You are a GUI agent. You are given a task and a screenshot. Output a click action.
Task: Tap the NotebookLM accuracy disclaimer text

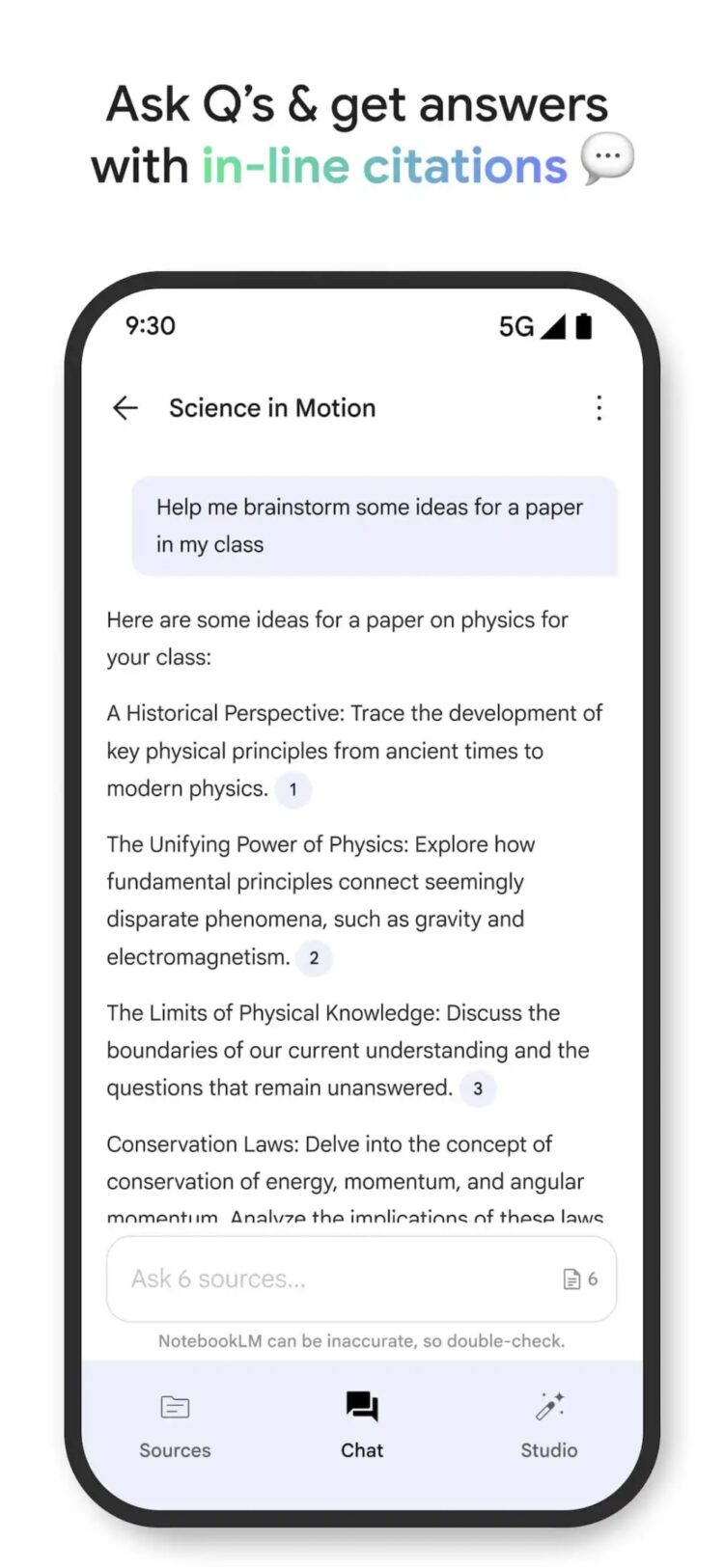361,1340
